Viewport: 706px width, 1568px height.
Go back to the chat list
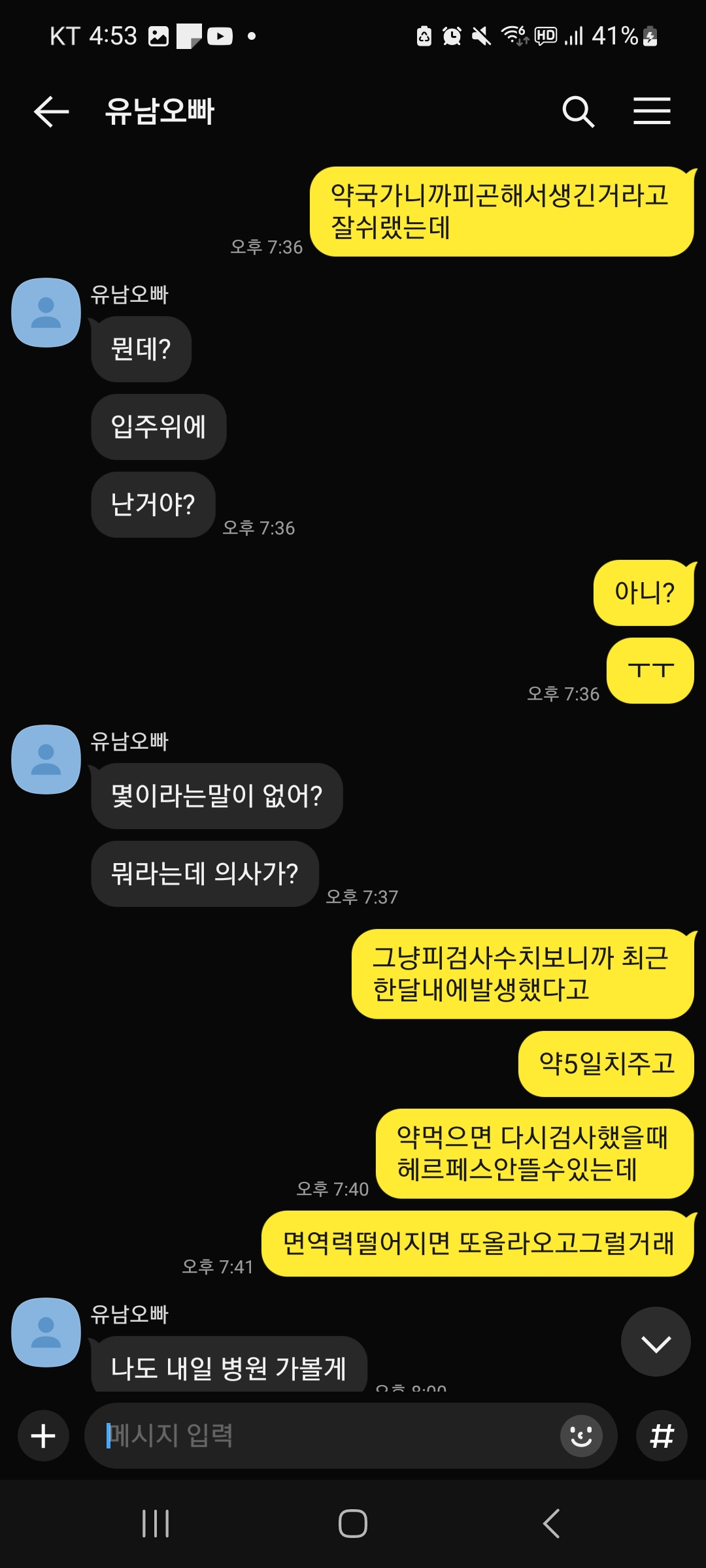(x=51, y=112)
